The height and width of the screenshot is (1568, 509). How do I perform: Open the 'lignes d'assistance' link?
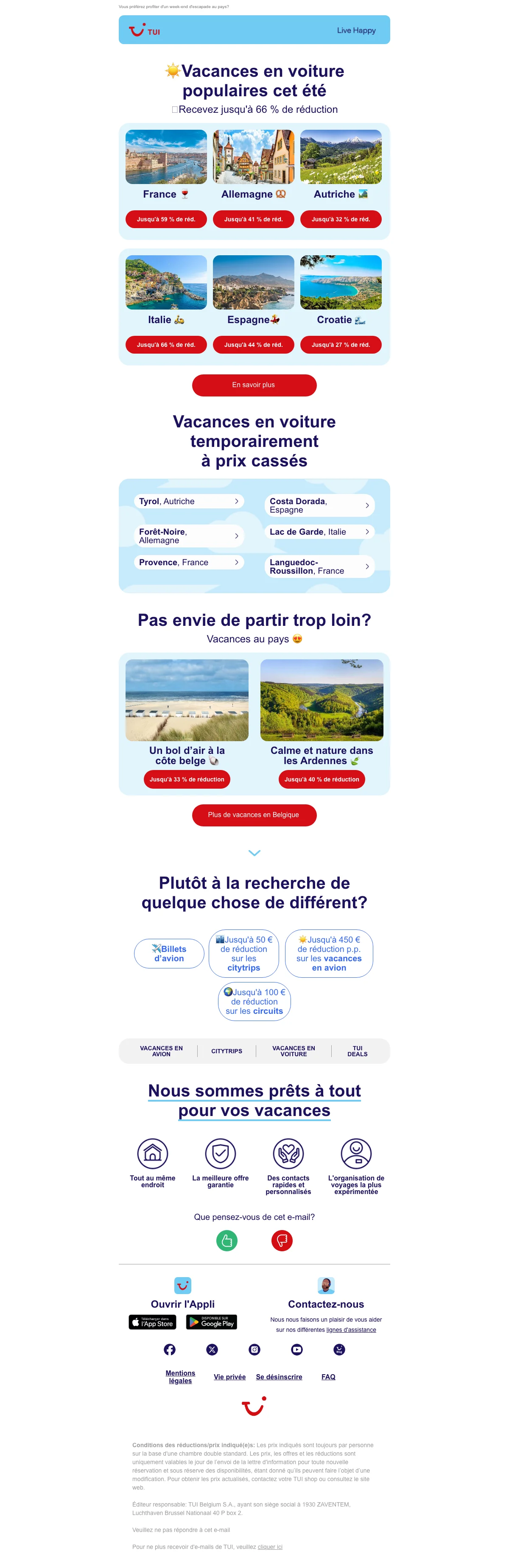[351, 1330]
